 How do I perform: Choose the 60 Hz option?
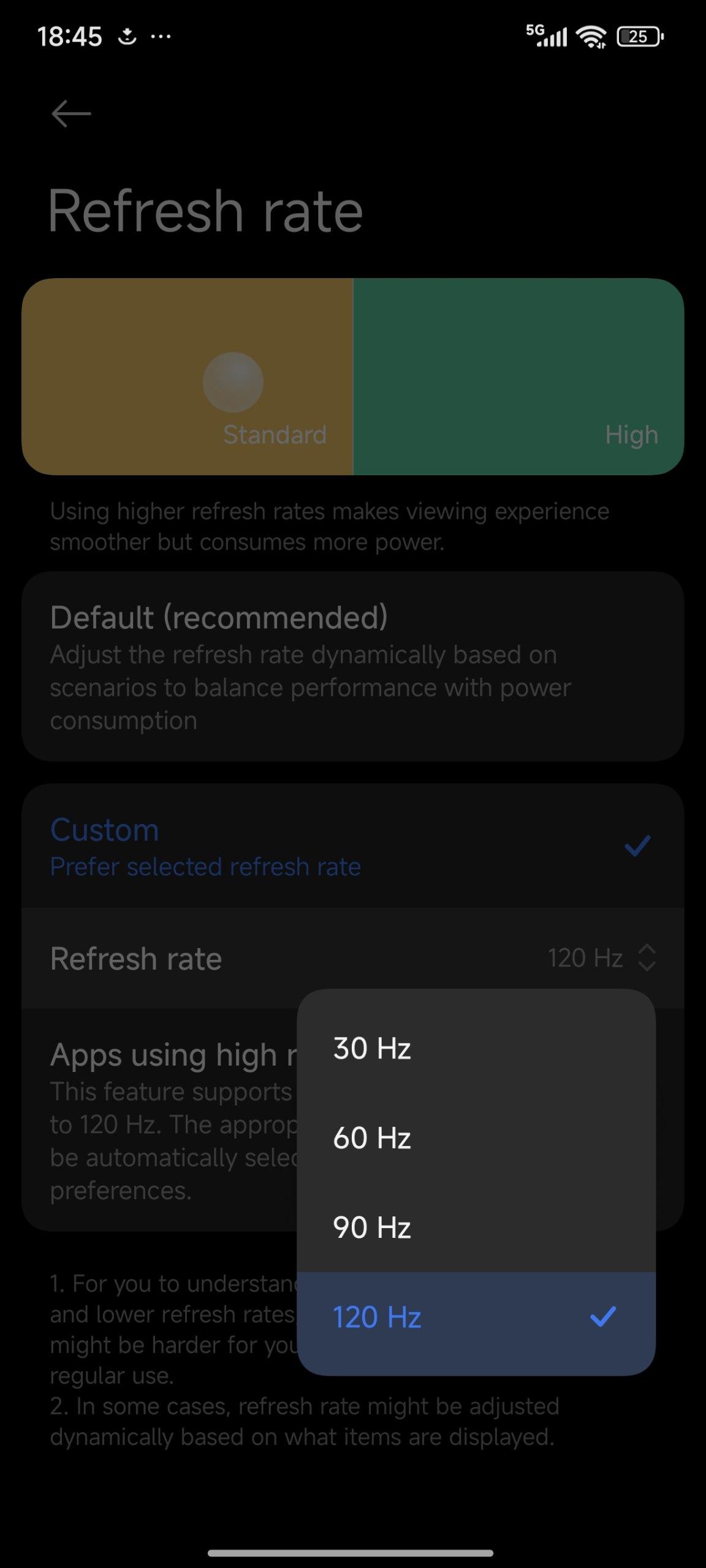pyautogui.click(x=476, y=1138)
